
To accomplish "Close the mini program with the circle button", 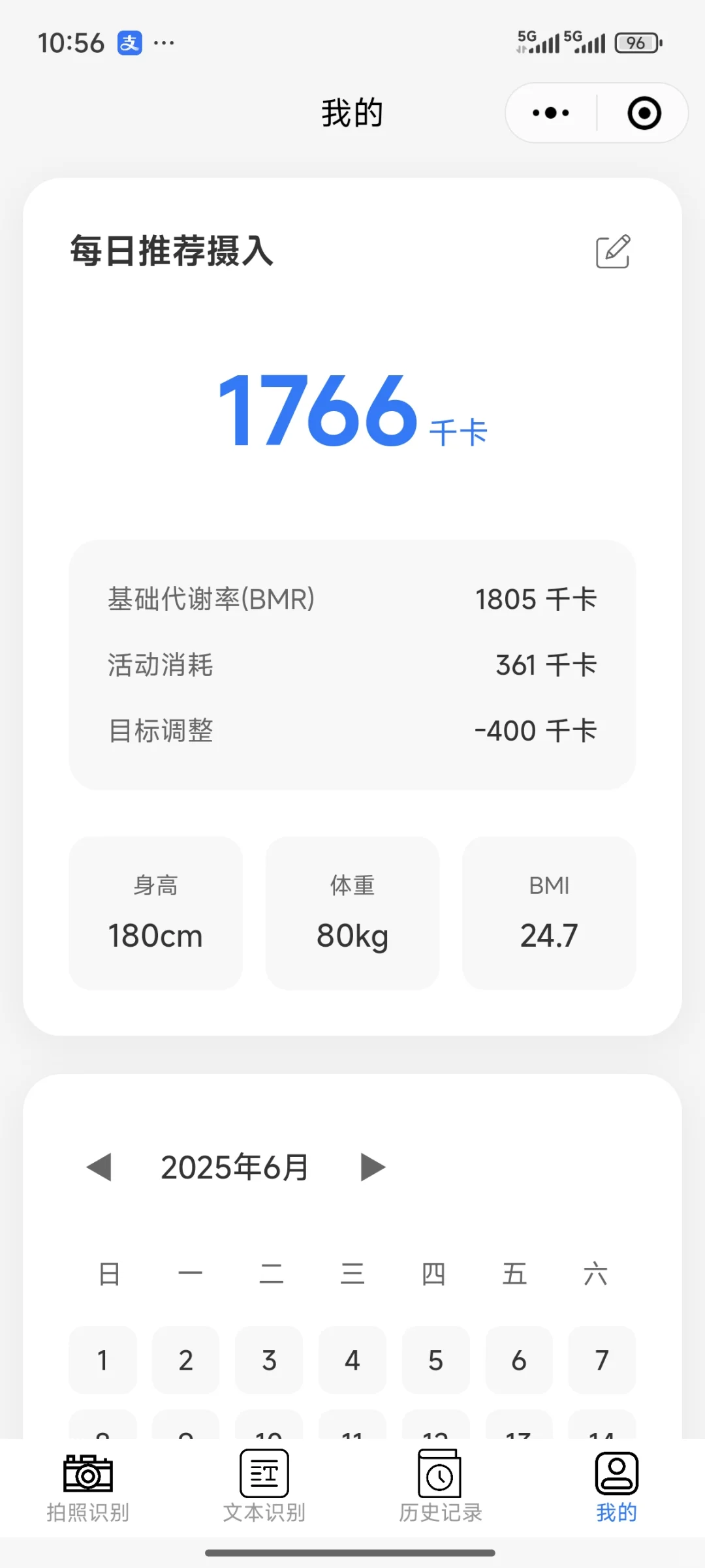I will [x=644, y=113].
